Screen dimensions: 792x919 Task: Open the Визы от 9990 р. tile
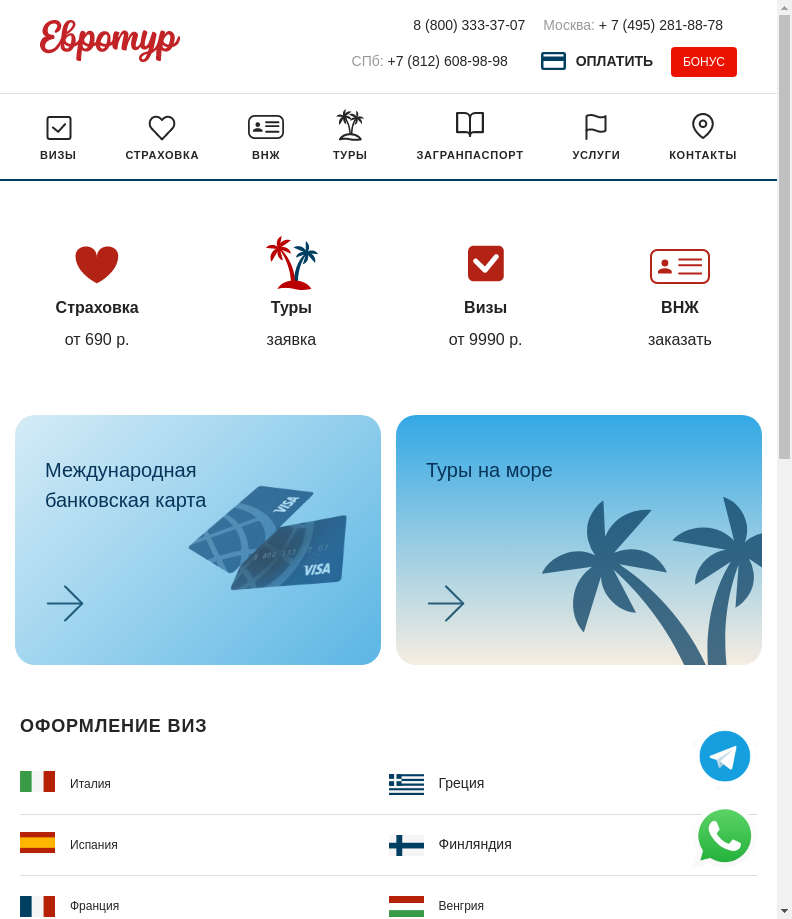485,296
